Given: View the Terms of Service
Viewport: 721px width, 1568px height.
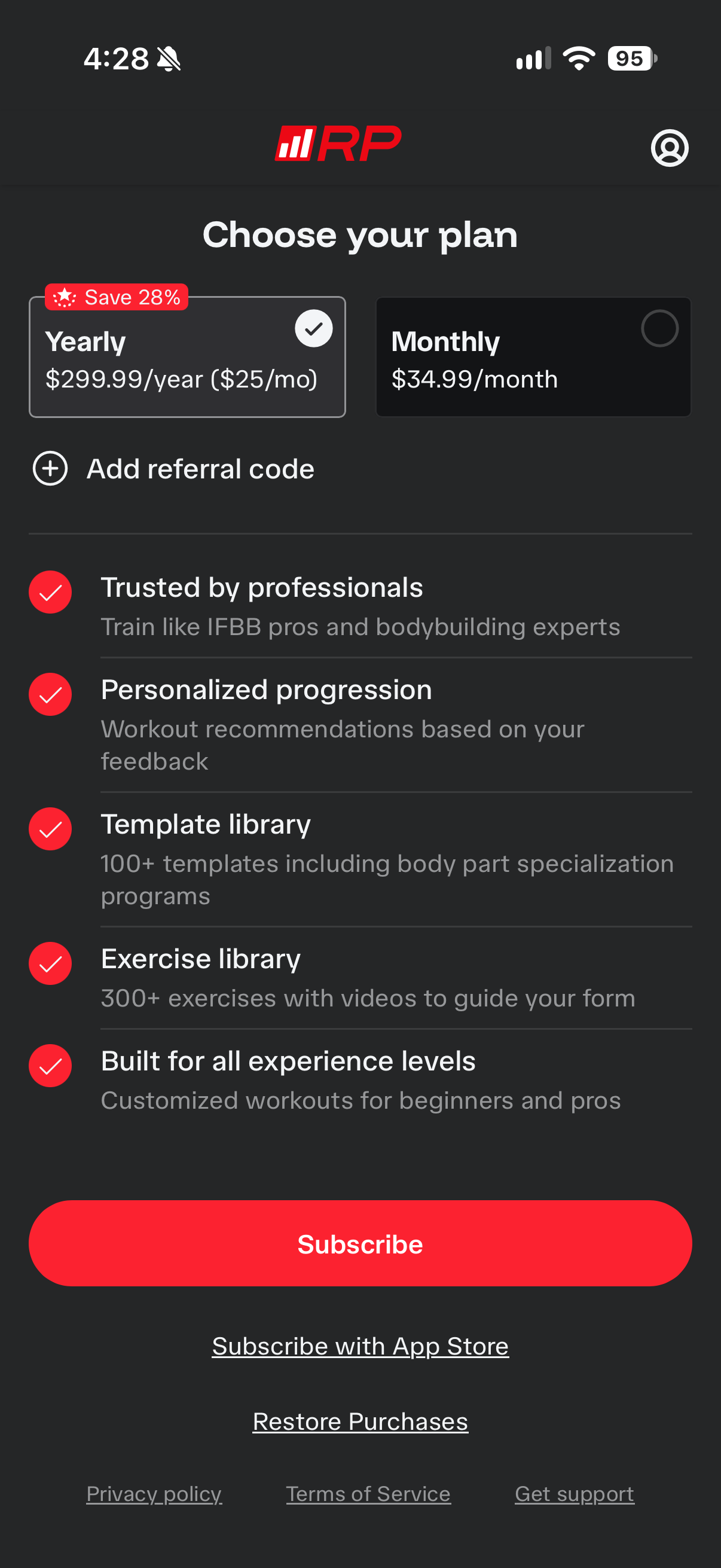Looking at the screenshot, I should point(368,1494).
